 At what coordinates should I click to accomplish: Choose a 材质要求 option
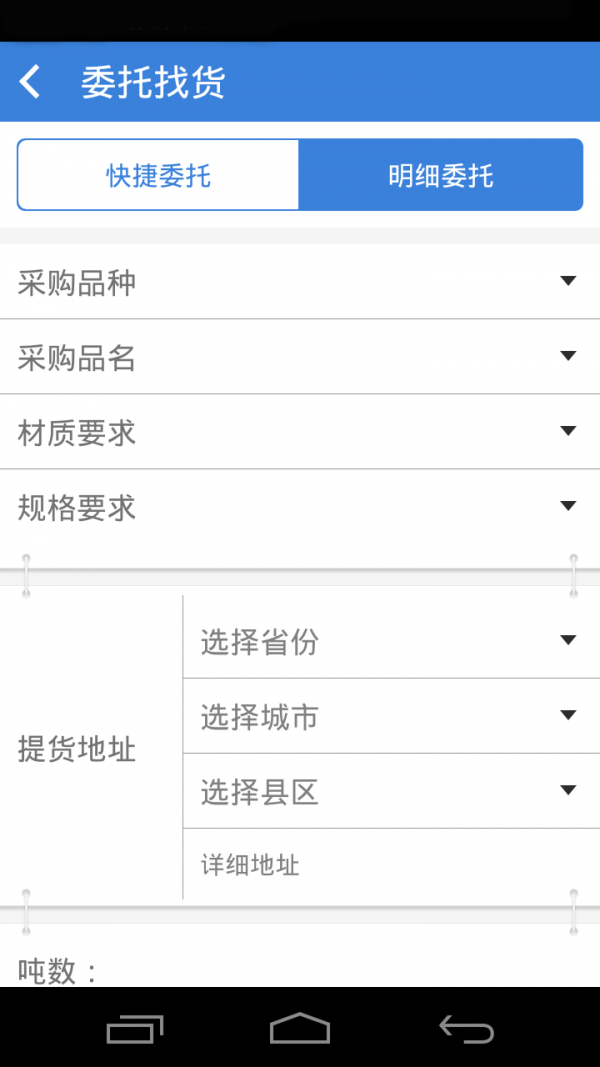(x=299, y=433)
